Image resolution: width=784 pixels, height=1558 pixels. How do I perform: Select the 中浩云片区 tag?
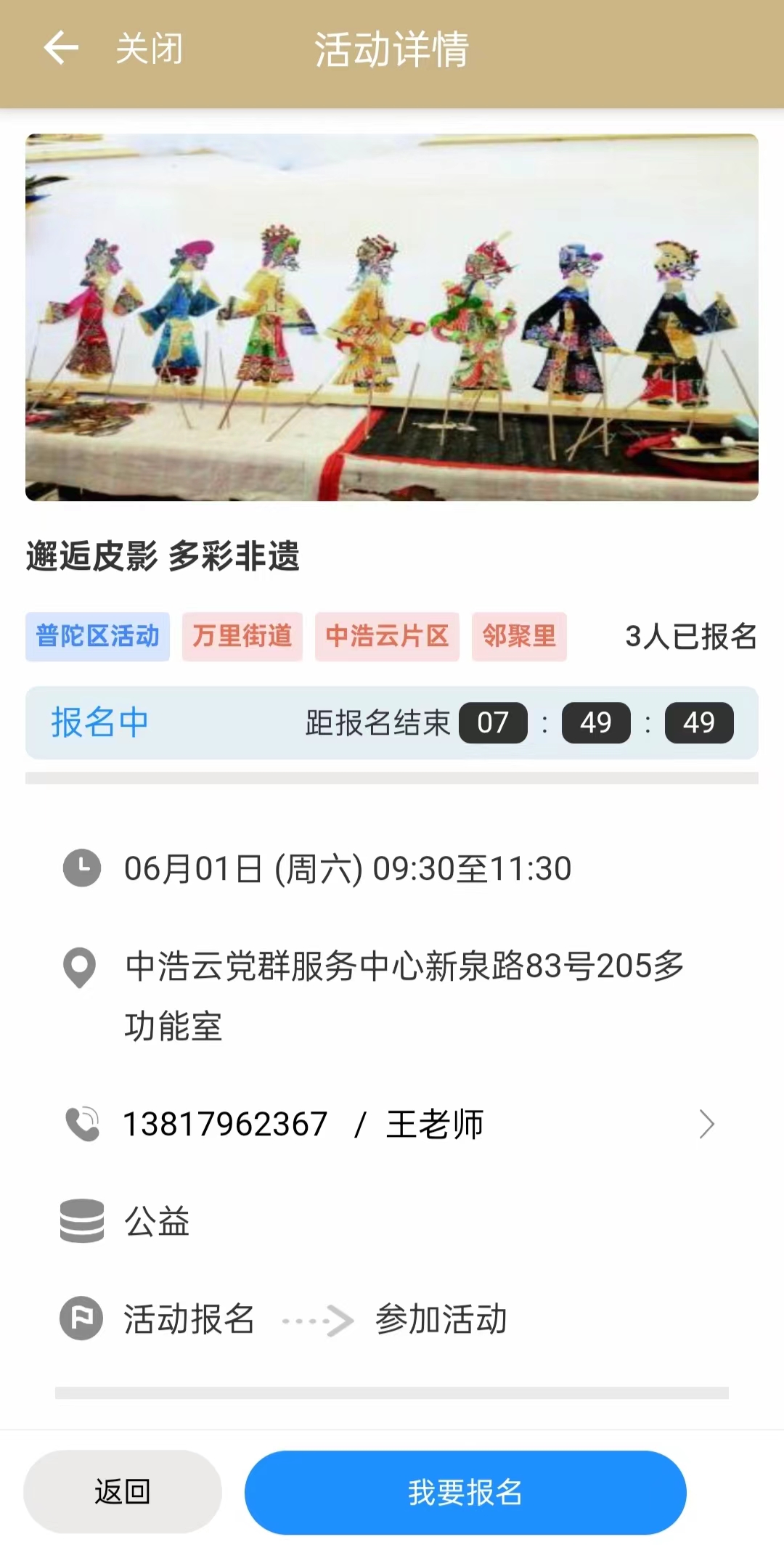click(x=386, y=636)
